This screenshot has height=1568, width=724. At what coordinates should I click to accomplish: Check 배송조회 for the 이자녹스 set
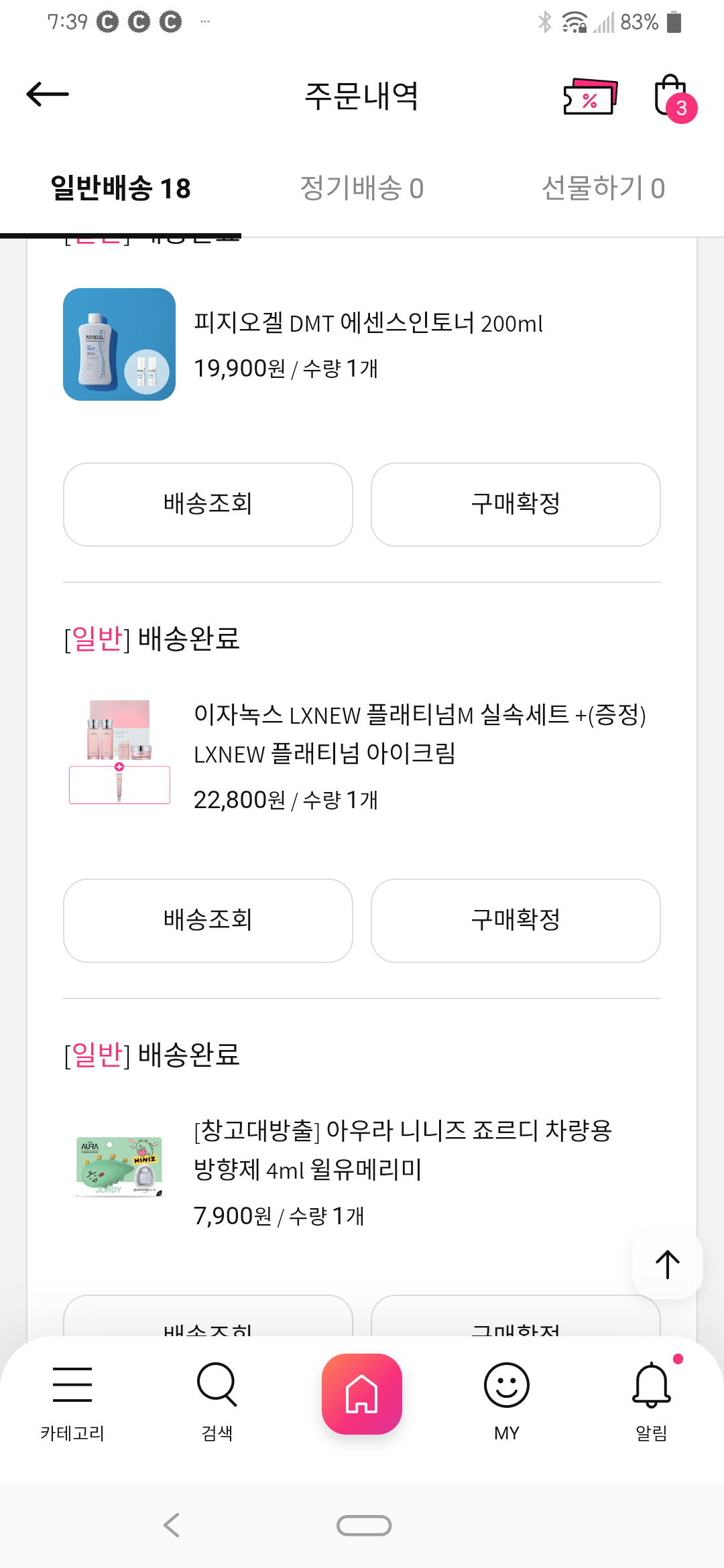pyautogui.click(x=208, y=920)
